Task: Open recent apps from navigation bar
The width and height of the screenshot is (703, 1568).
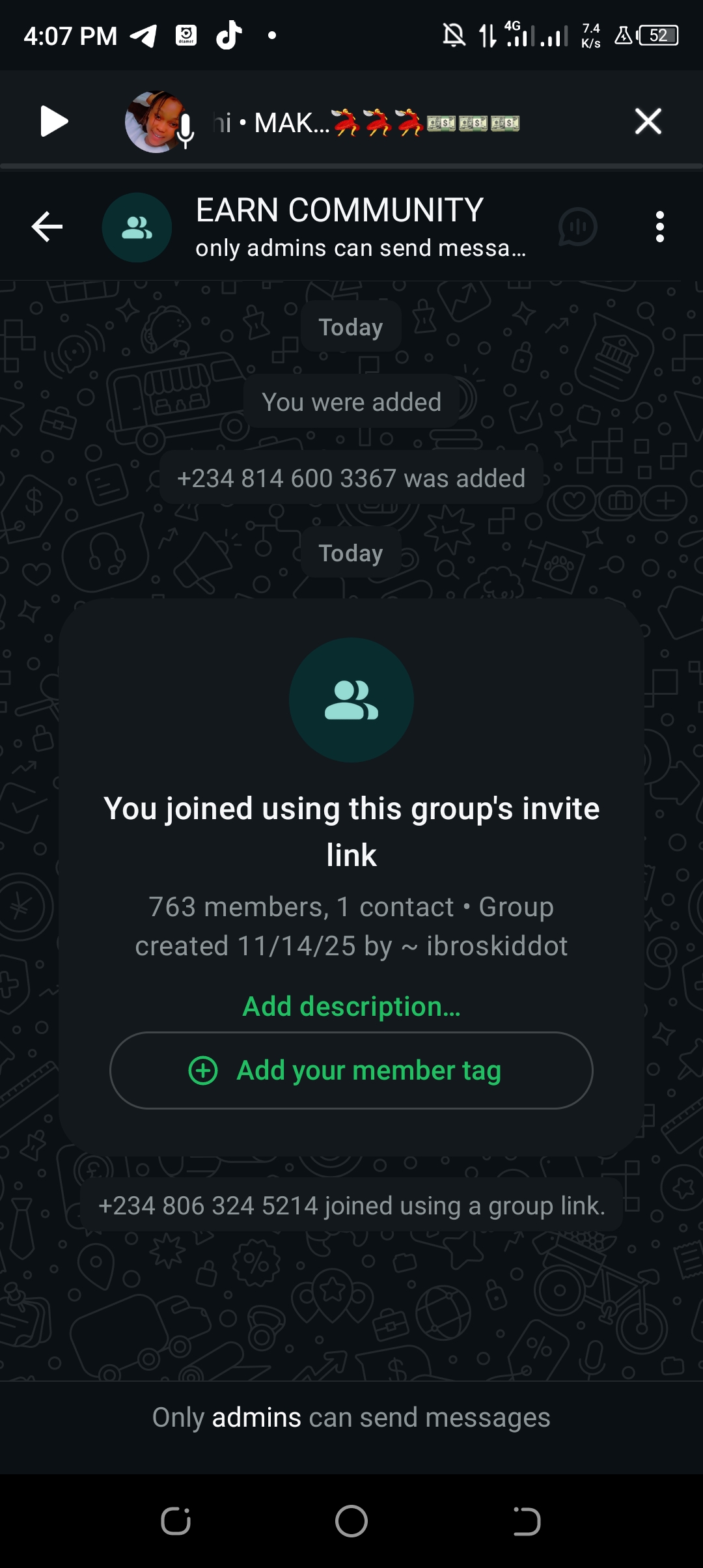Action: [176, 1522]
